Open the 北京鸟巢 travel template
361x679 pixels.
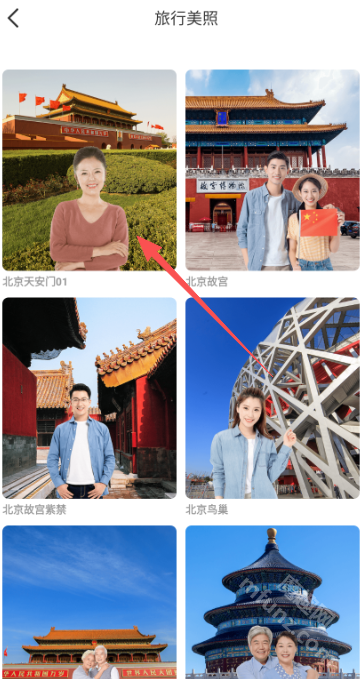coord(272,398)
